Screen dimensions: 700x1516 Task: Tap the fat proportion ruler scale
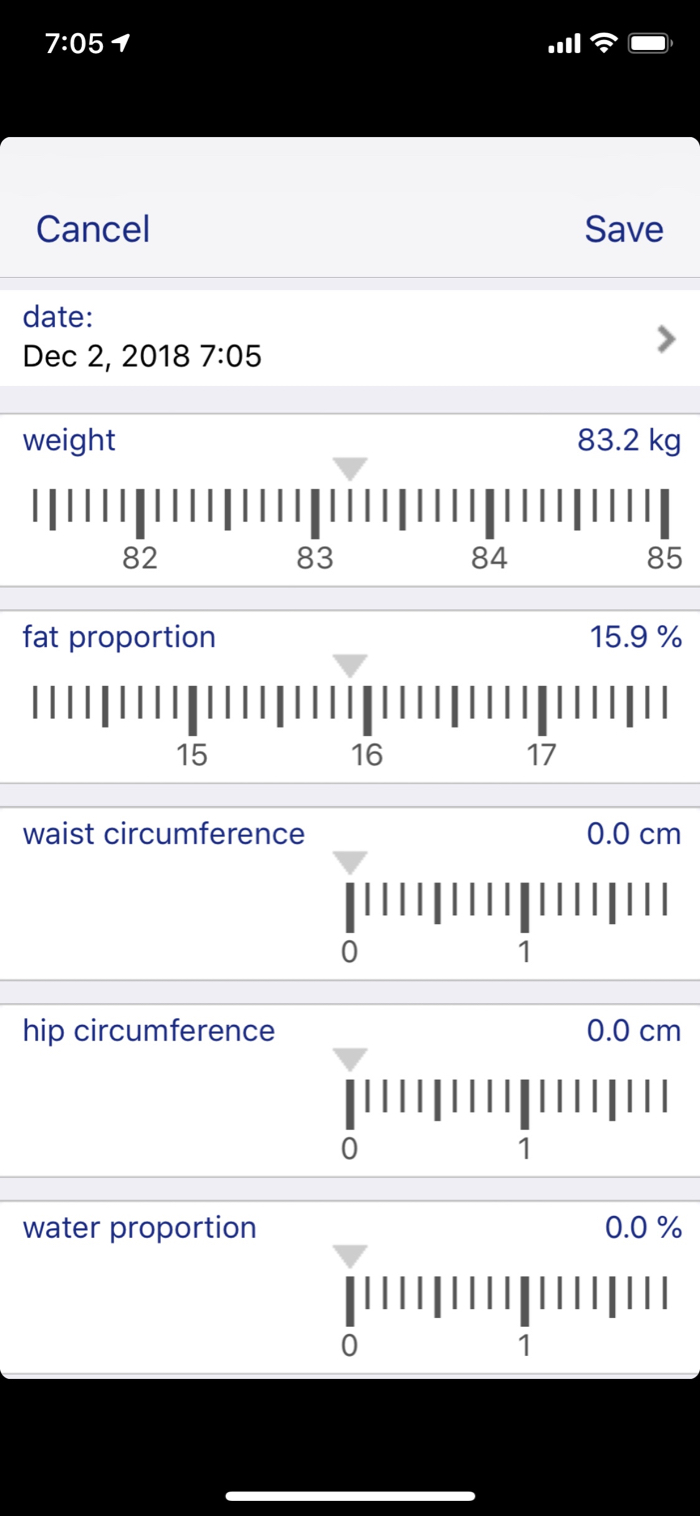point(350,708)
